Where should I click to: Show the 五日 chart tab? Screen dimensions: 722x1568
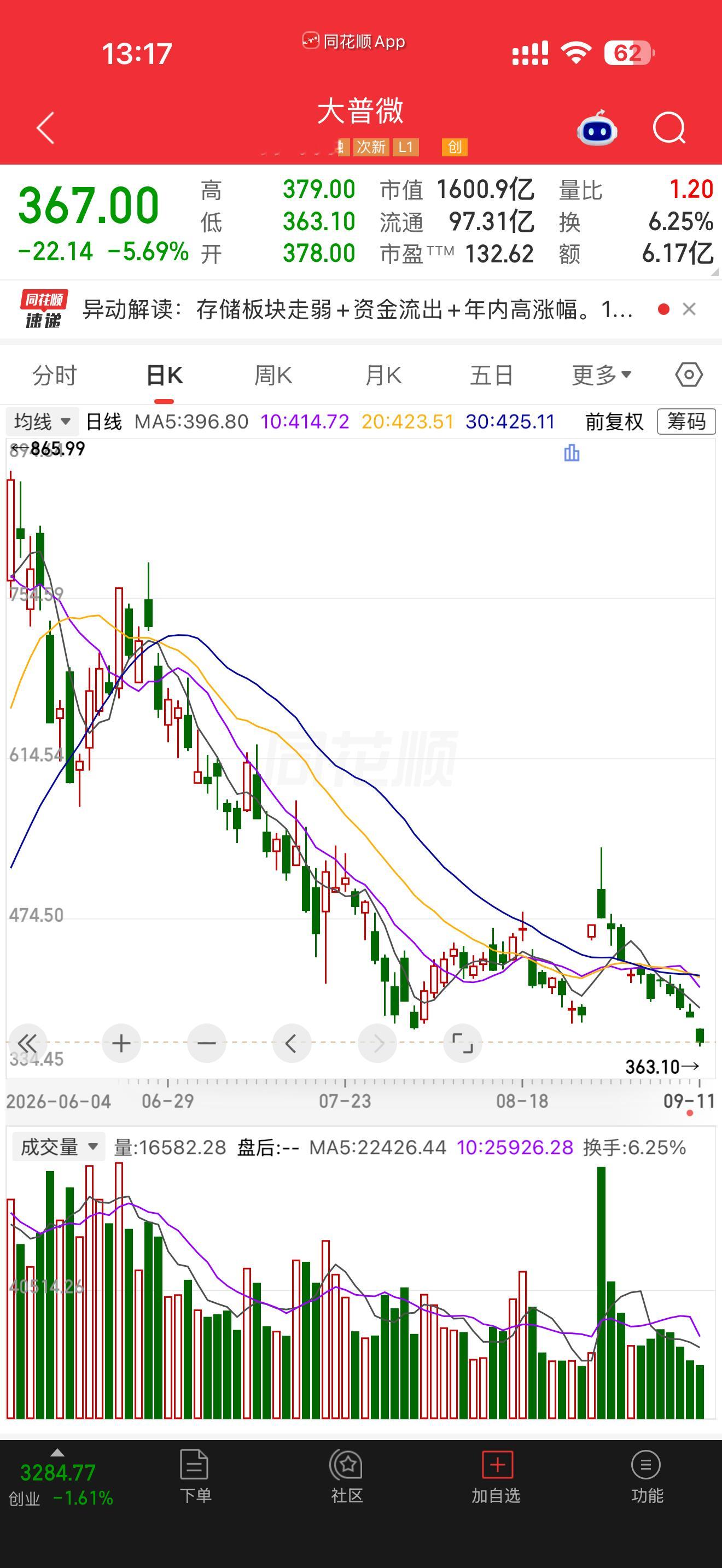click(x=492, y=375)
